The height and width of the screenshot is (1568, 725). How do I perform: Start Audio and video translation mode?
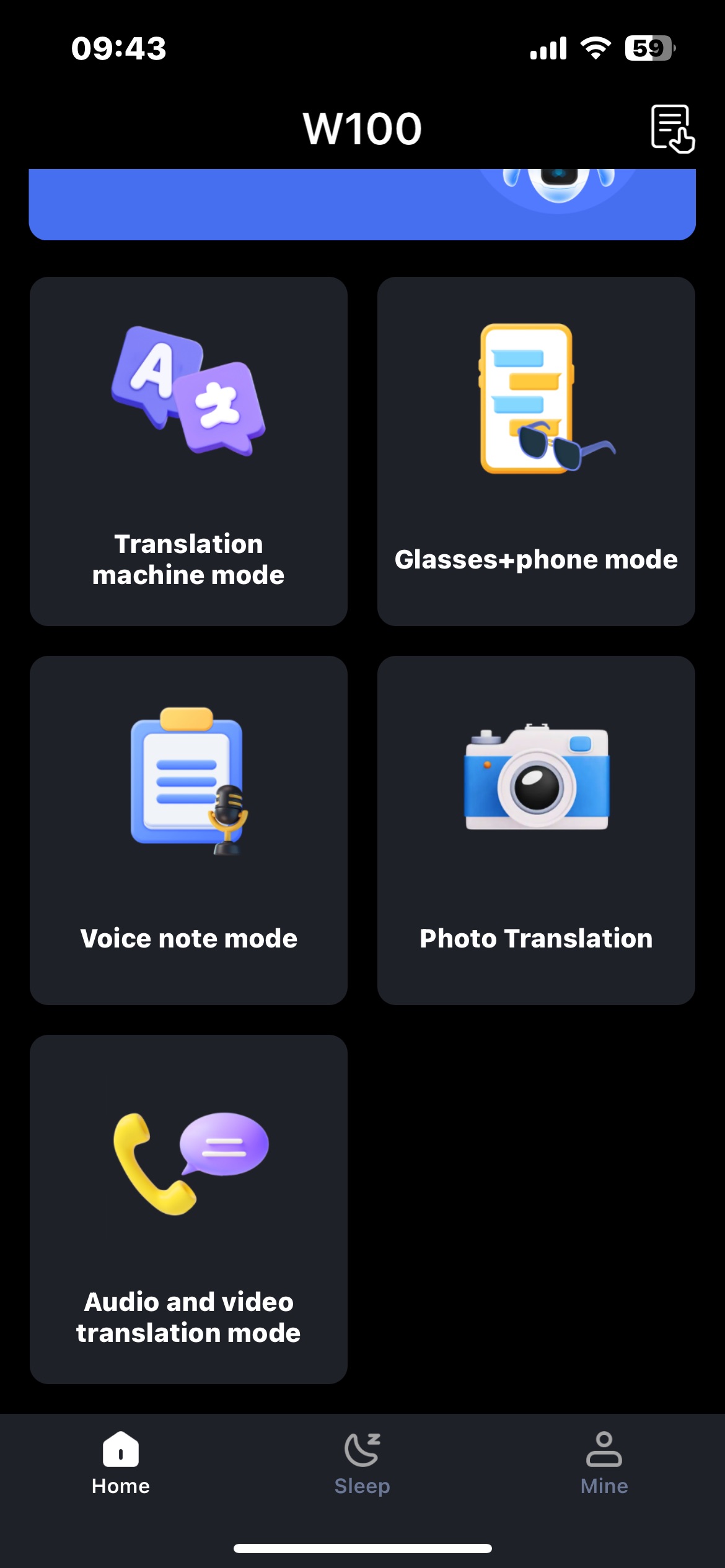tap(188, 1209)
